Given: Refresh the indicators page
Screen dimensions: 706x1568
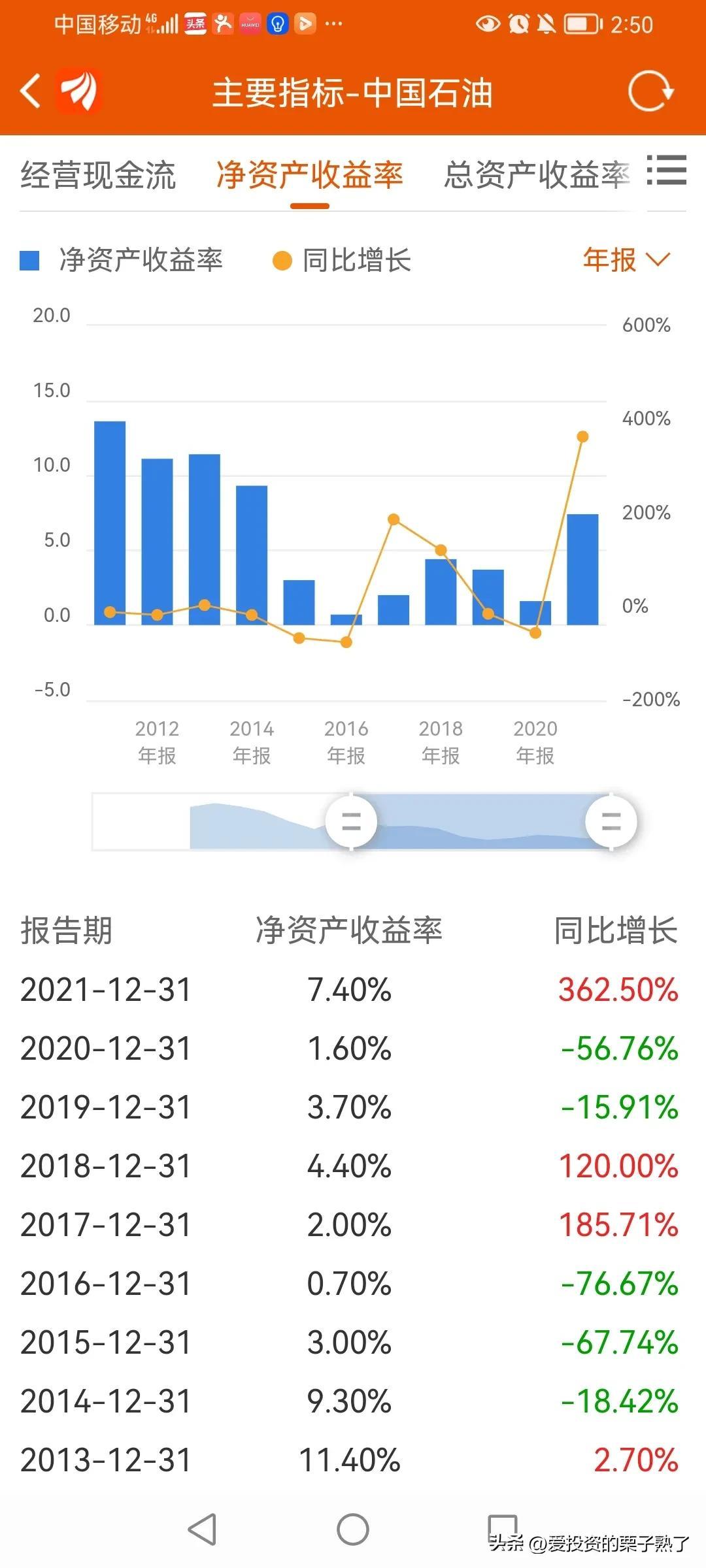Looking at the screenshot, I should tap(650, 91).
